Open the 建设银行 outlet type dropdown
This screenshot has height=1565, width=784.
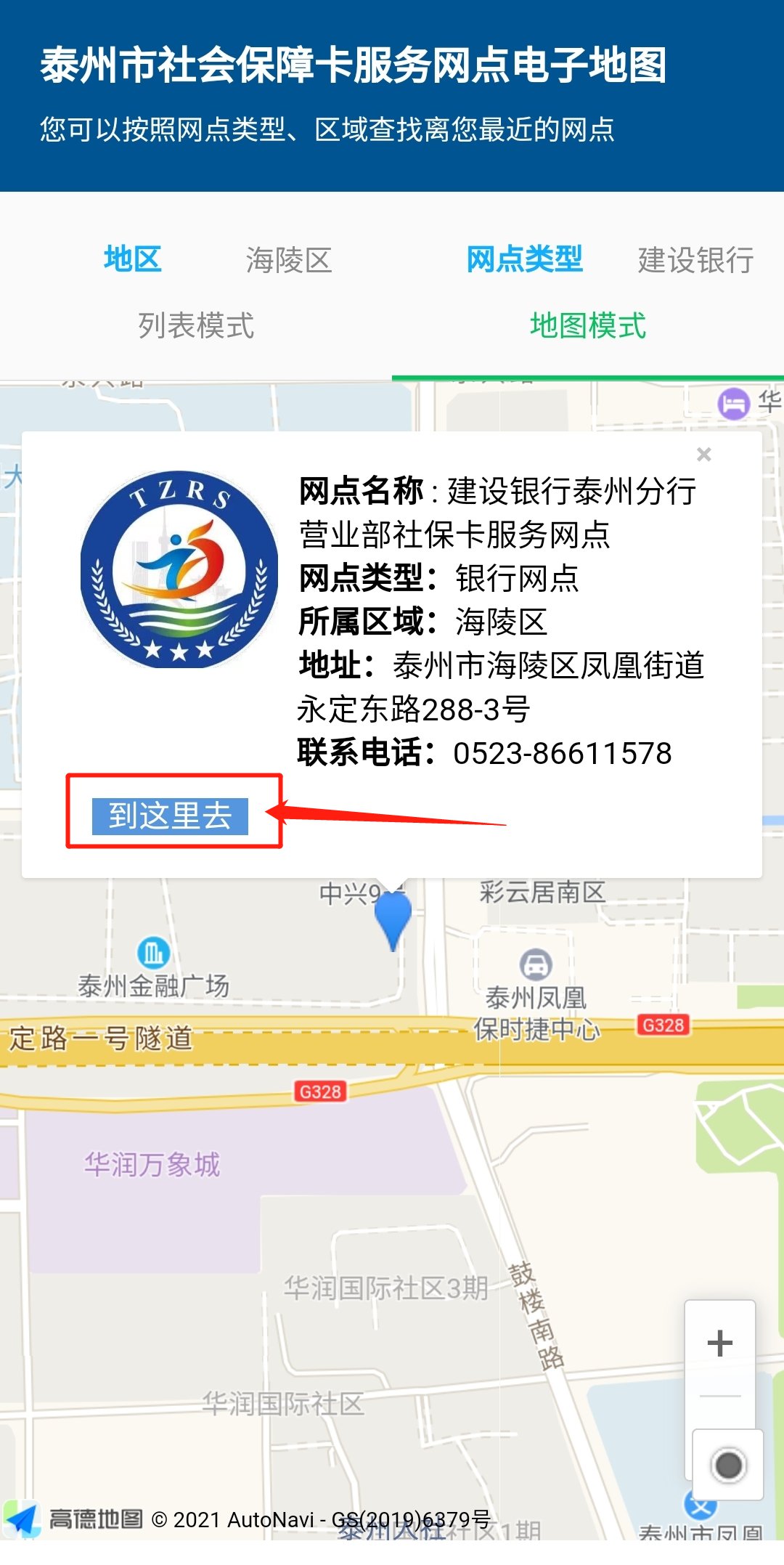point(695,260)
